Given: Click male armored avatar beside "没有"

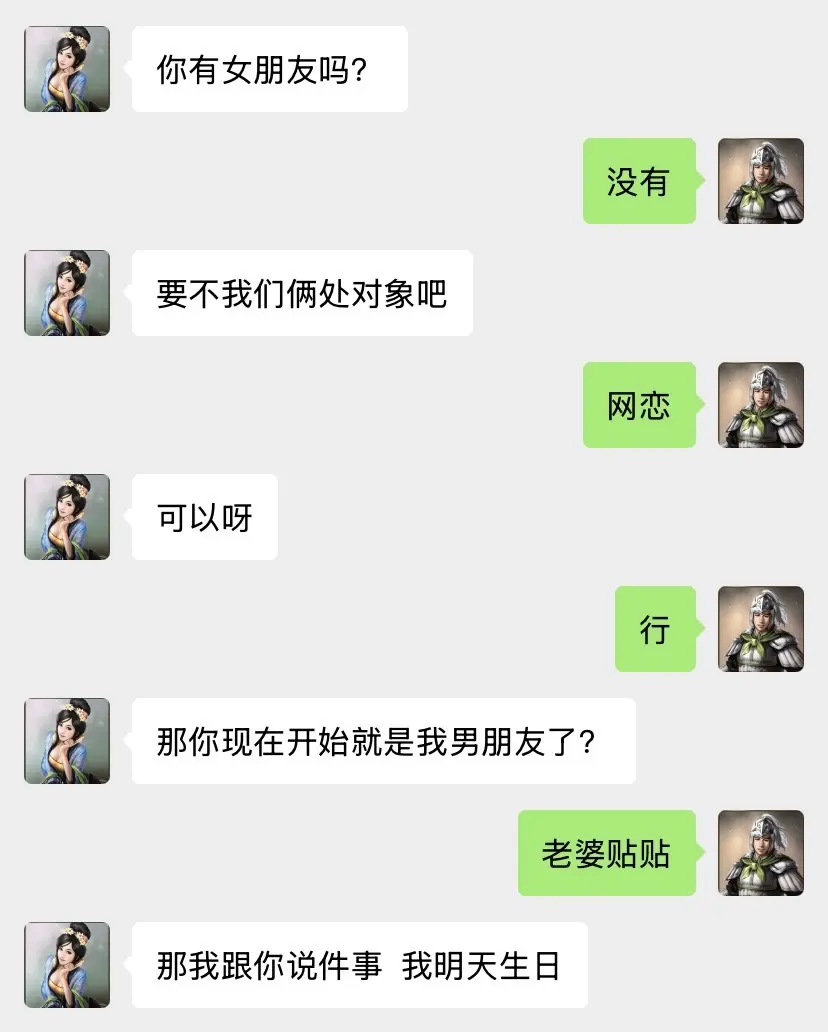Looking at the screenshot, I should click(x=762, y=182).
